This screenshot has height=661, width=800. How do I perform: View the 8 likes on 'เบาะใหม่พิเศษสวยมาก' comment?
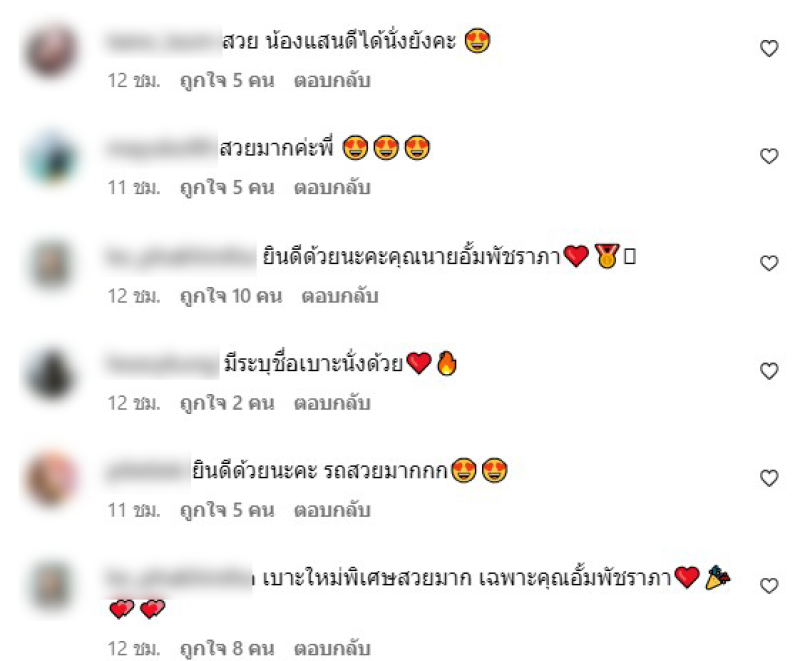tap(226, 648)
